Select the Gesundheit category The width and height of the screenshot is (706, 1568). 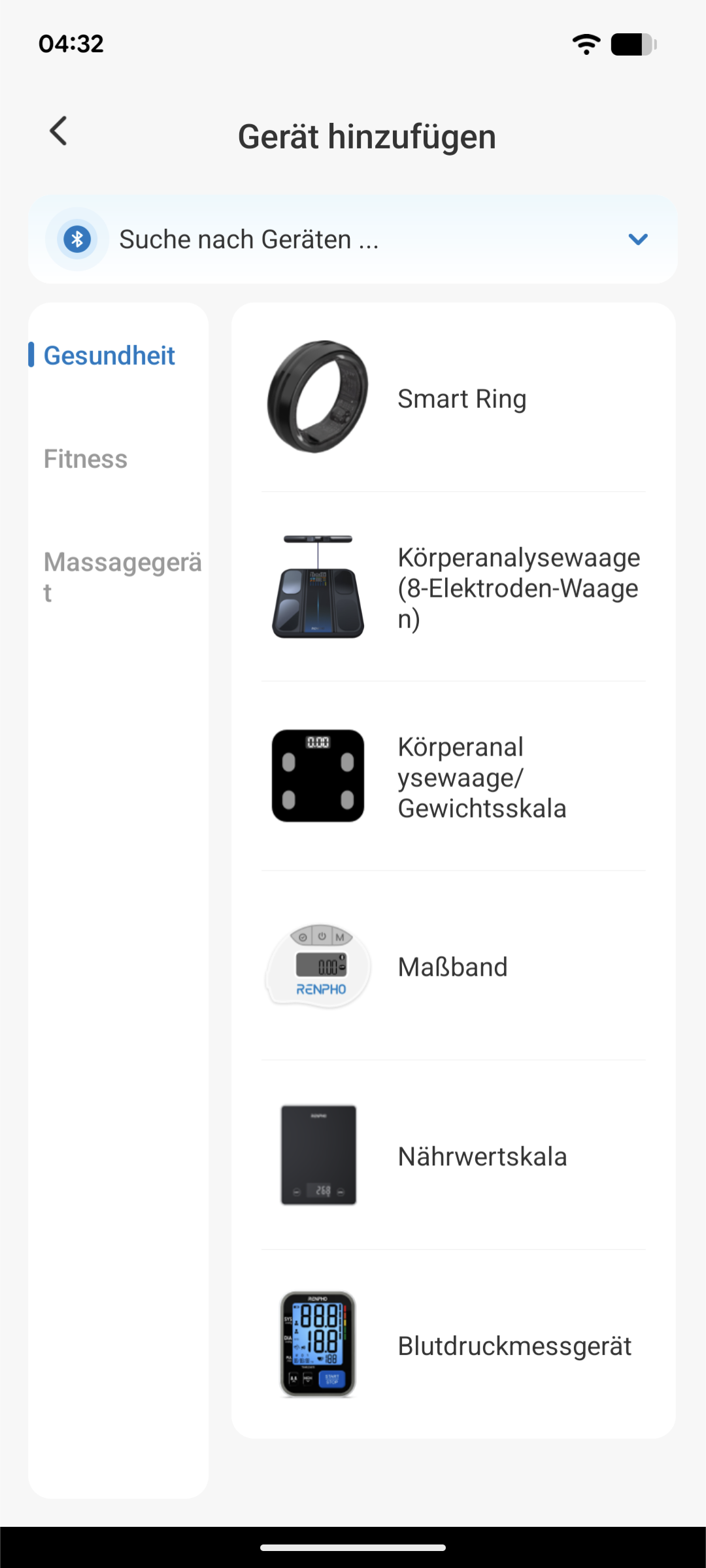coord(109,356)
